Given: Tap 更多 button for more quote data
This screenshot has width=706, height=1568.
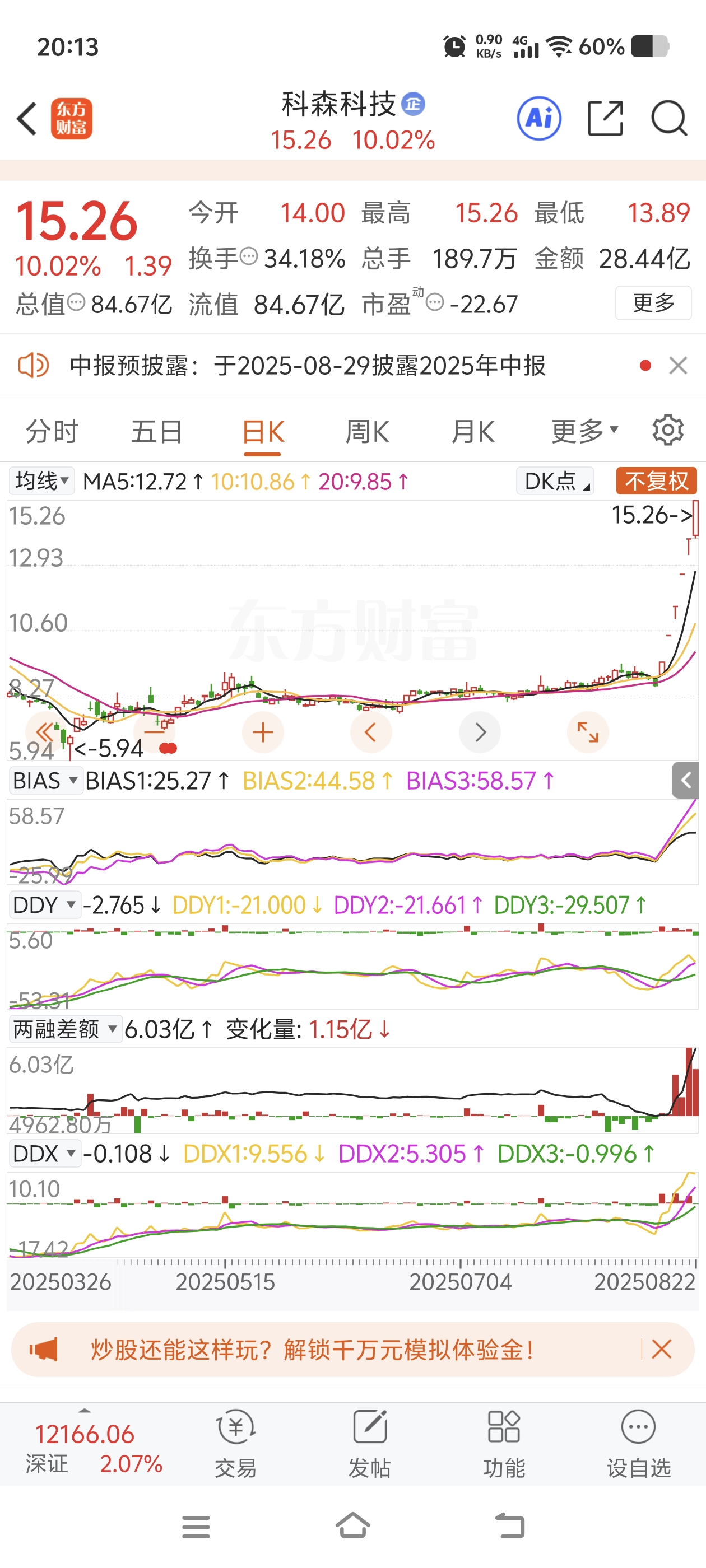Looking at the screenshot, I should click(653, 302).
